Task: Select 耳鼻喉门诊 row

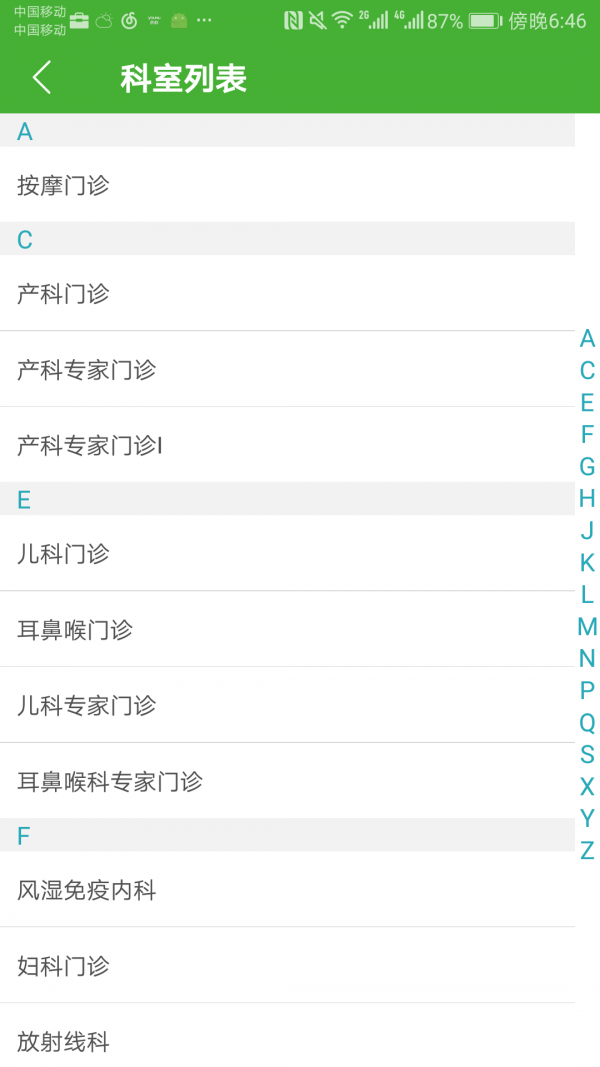Action: pyautogui.click(x=75, y=630)
